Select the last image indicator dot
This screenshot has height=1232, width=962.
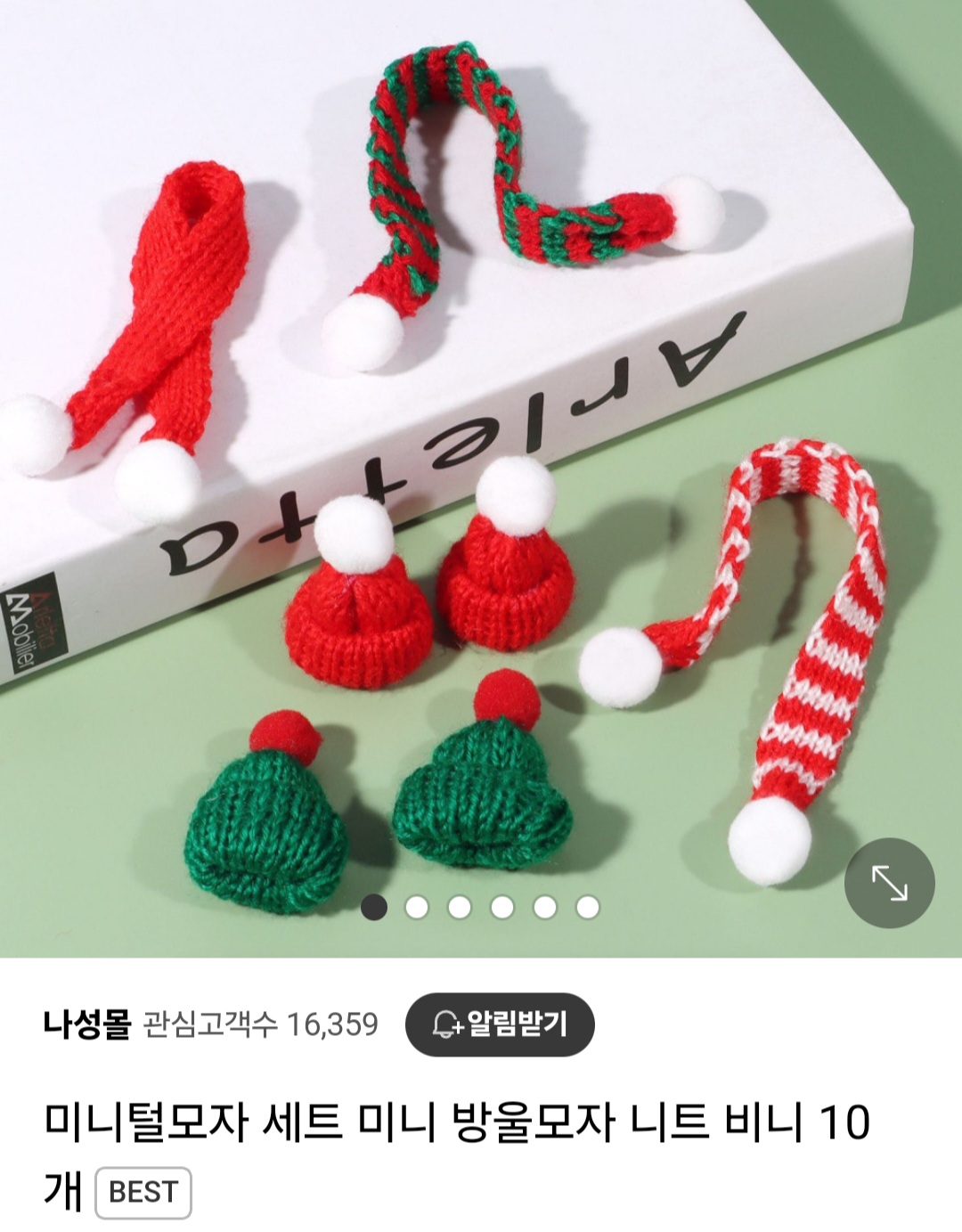click(587, 907)
